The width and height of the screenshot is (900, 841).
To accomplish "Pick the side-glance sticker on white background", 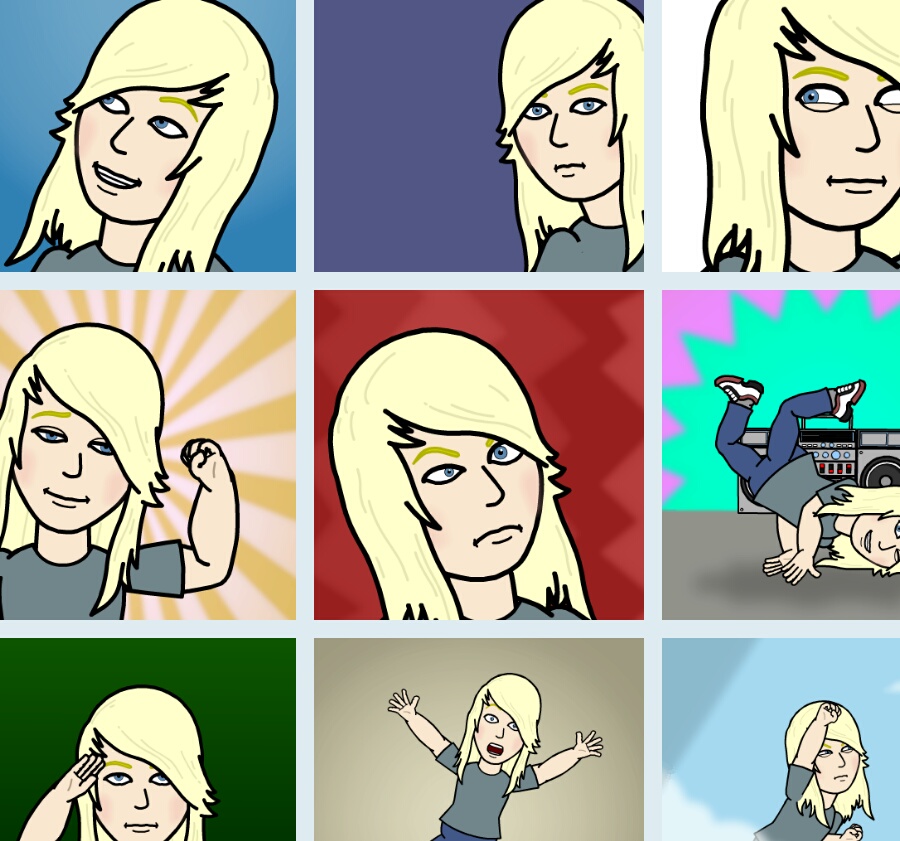I will (x=780, y=136).
